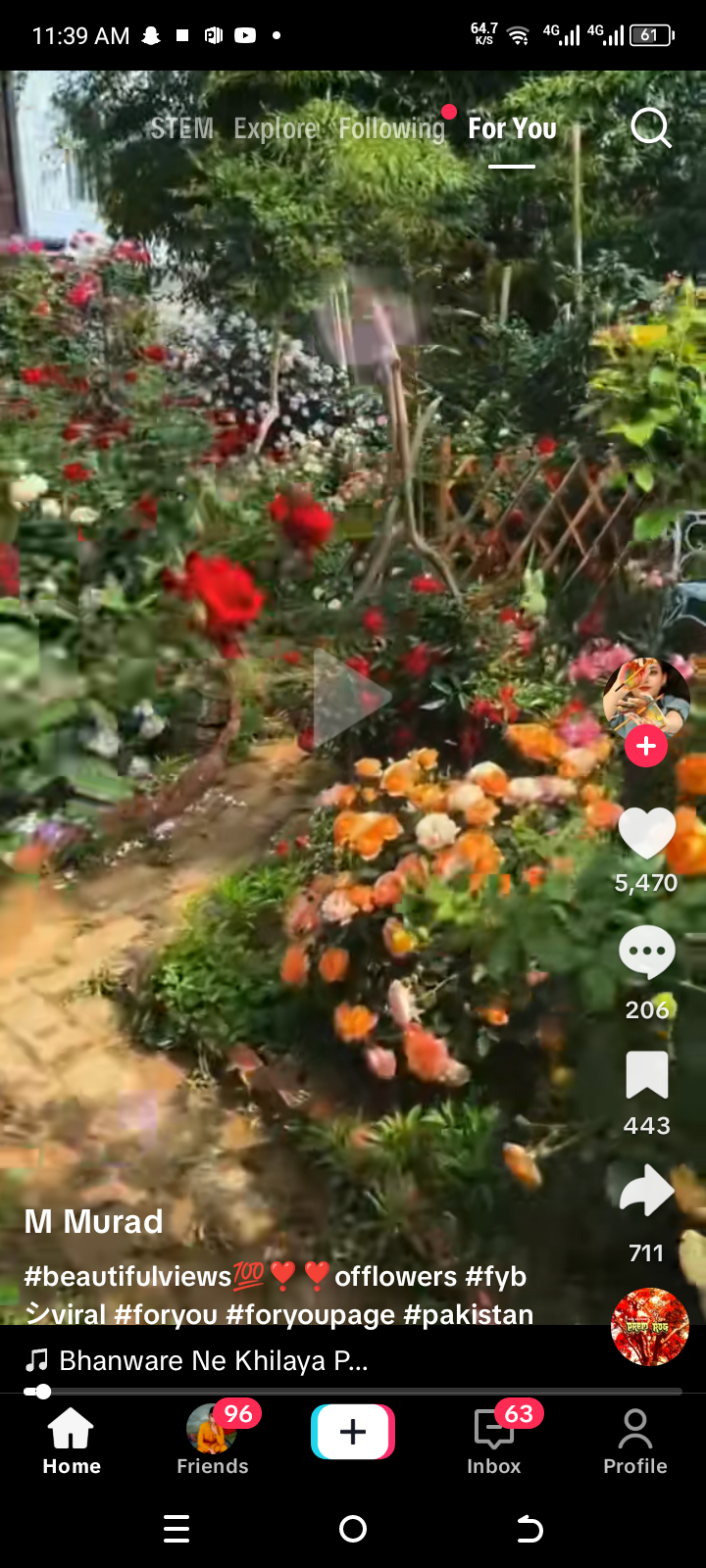Open the Following feed tab
This screenshot has width=706, height=1568.
point(391,128)
